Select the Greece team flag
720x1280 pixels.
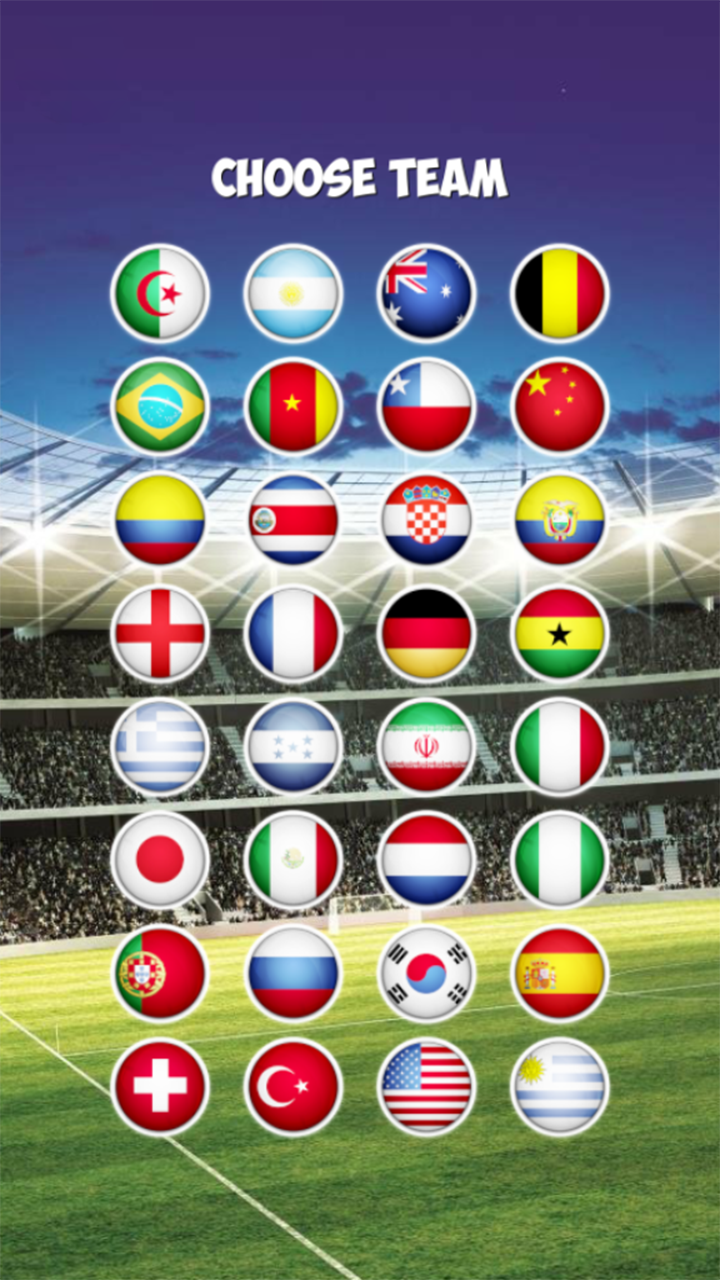pyautogui.click(x=160, y=746)
